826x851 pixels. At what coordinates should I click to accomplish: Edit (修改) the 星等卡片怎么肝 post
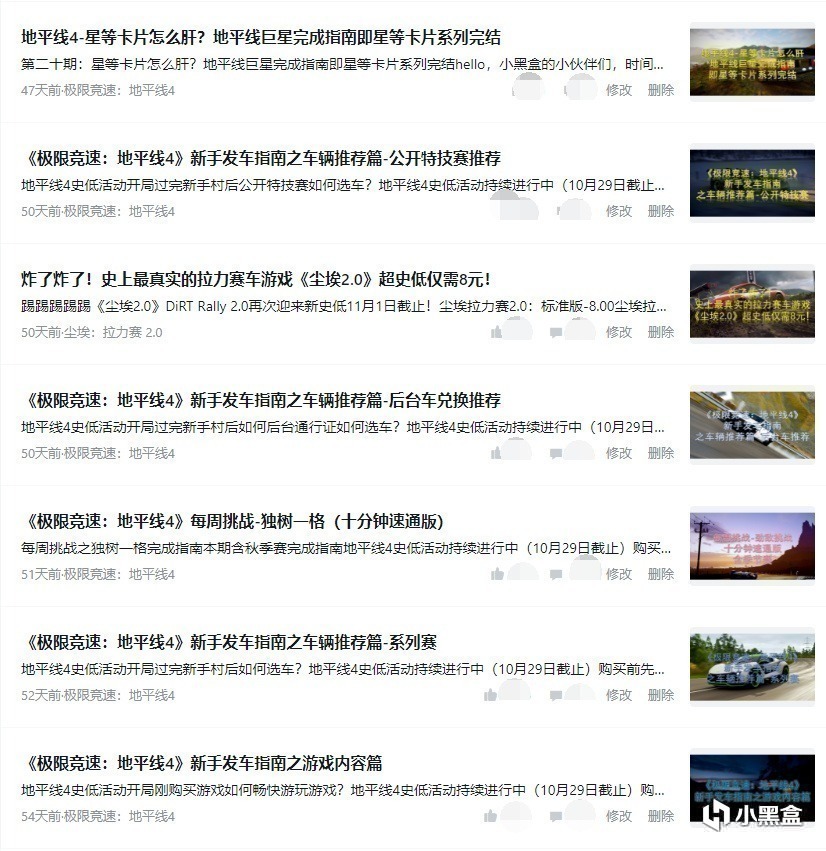pos(619,90)
